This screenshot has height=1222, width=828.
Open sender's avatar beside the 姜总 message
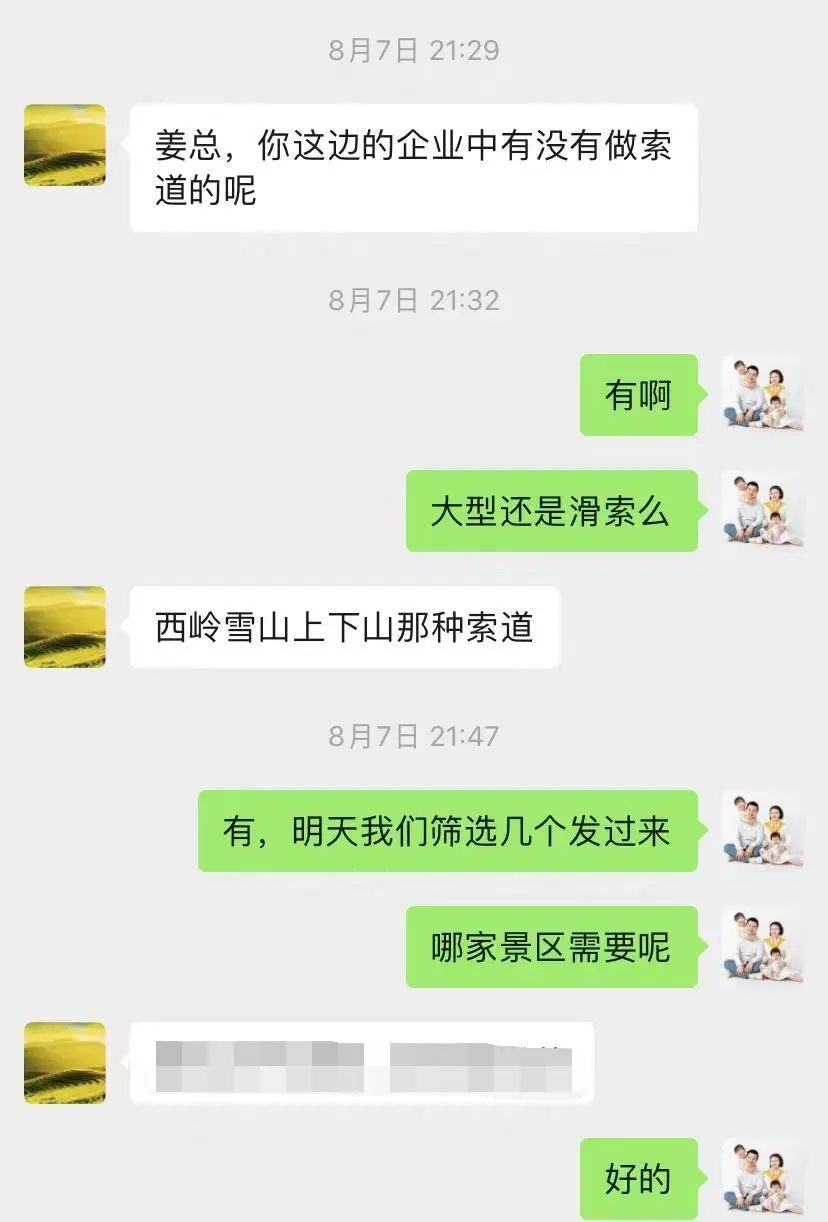click(65, 145)
